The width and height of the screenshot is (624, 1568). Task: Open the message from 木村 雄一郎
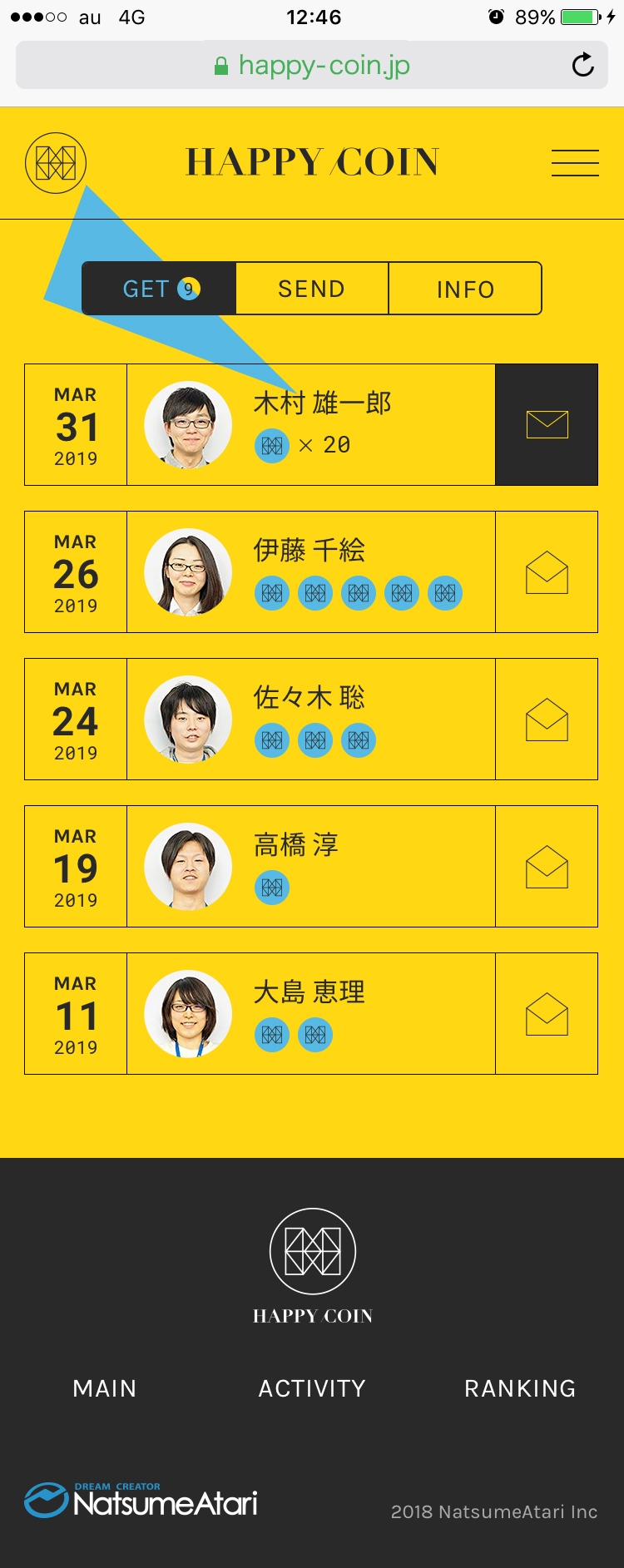click(547, 424)
